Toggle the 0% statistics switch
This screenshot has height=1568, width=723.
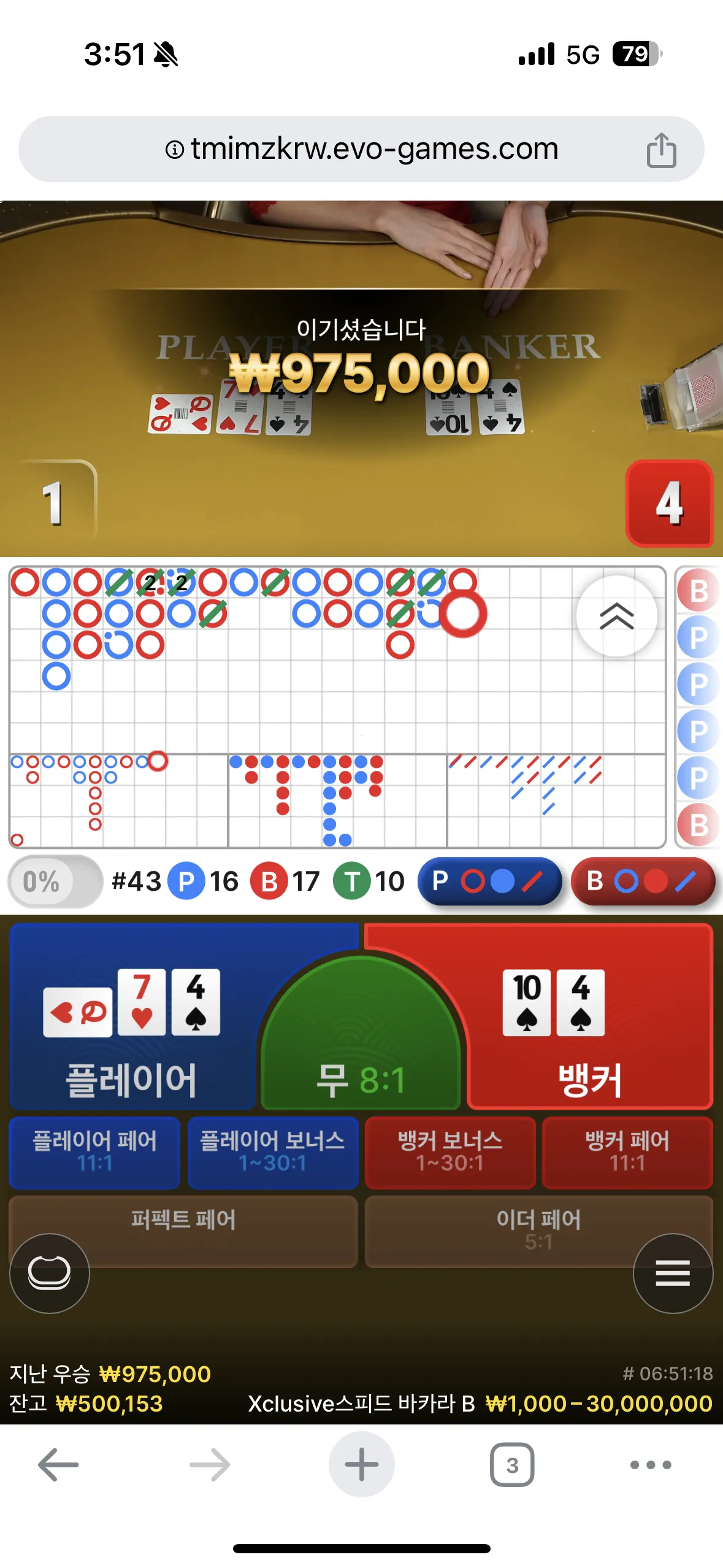(55, 882)
